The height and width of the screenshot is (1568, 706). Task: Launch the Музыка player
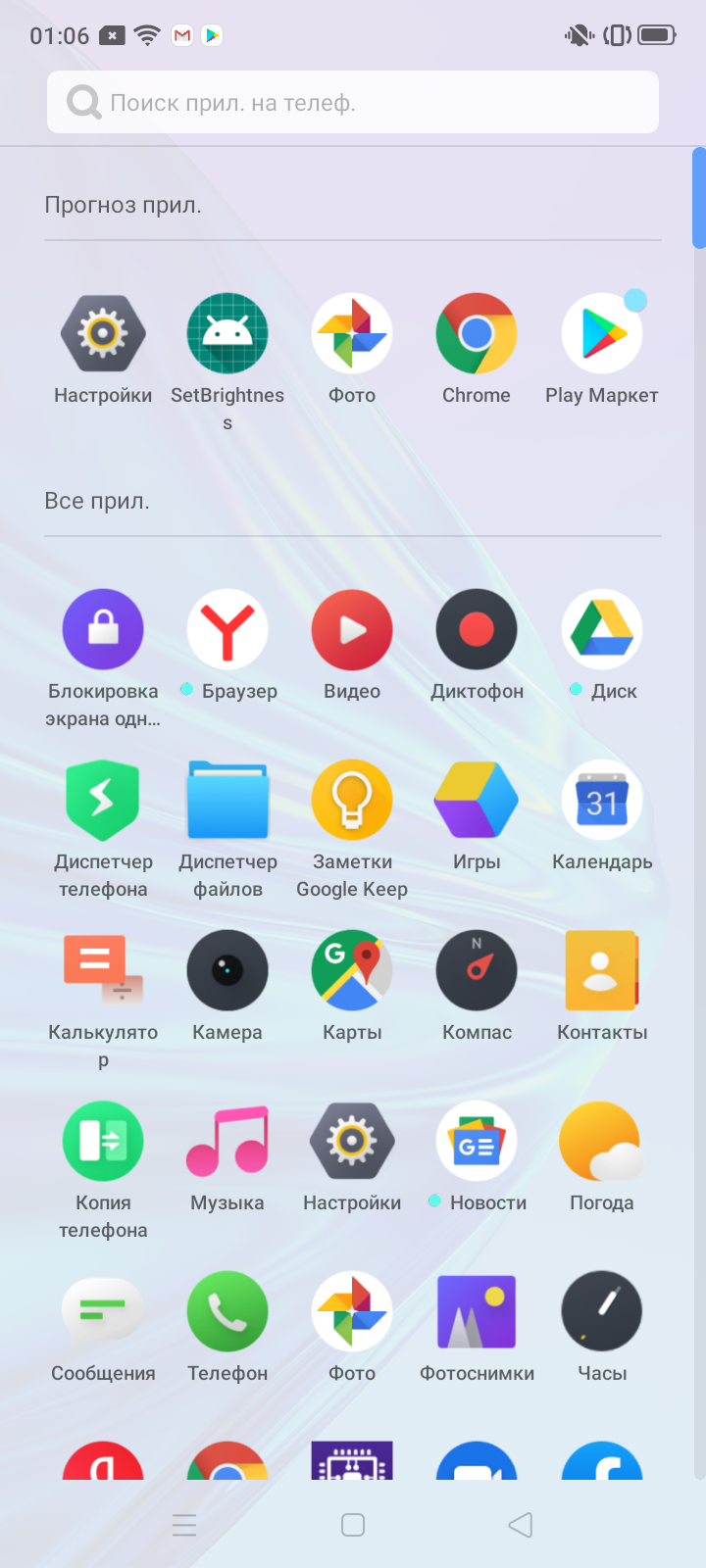click(227, 1142)
